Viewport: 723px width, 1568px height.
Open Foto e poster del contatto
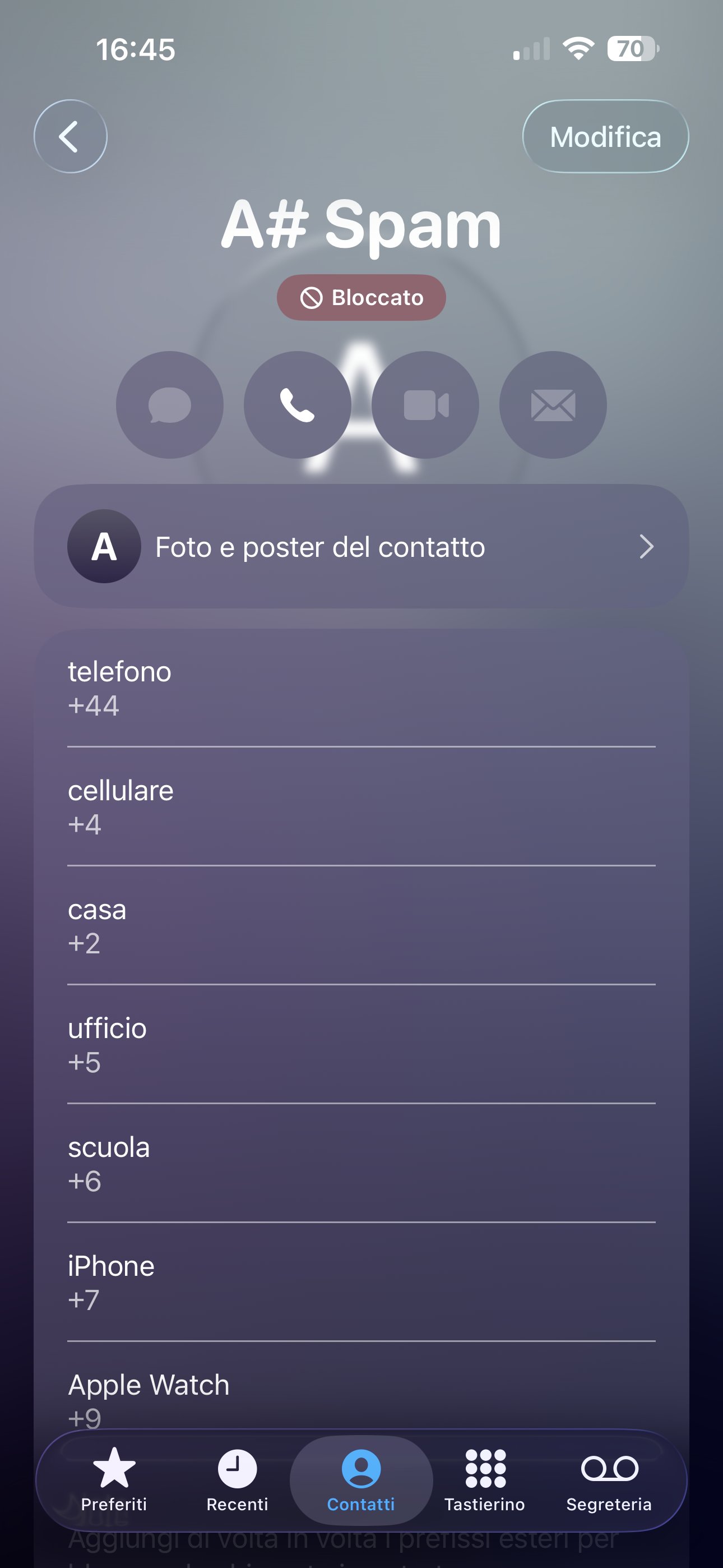[x=361, y=547]
